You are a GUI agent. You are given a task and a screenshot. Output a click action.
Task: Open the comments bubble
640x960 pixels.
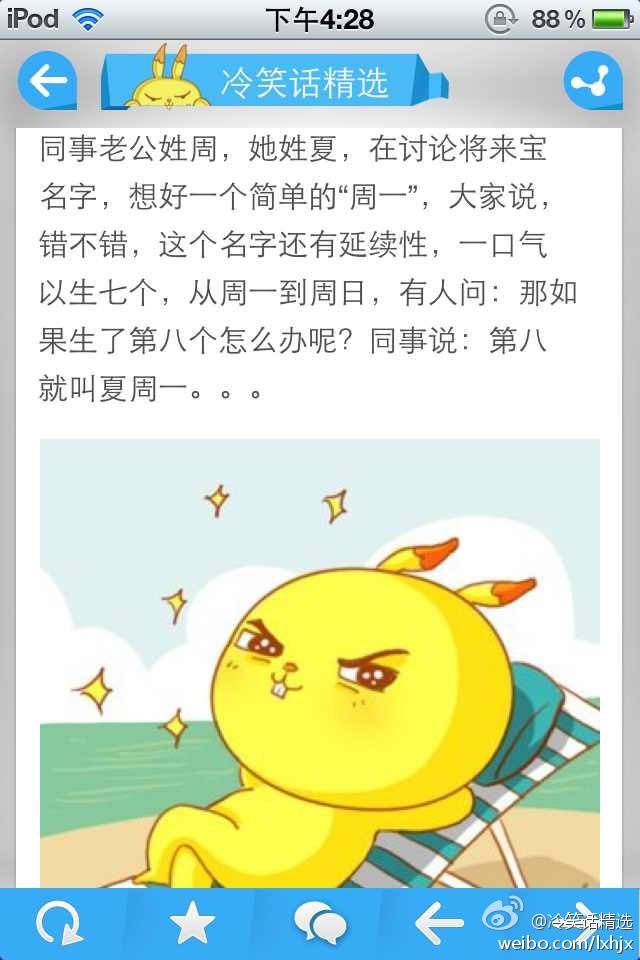(319, 924)
